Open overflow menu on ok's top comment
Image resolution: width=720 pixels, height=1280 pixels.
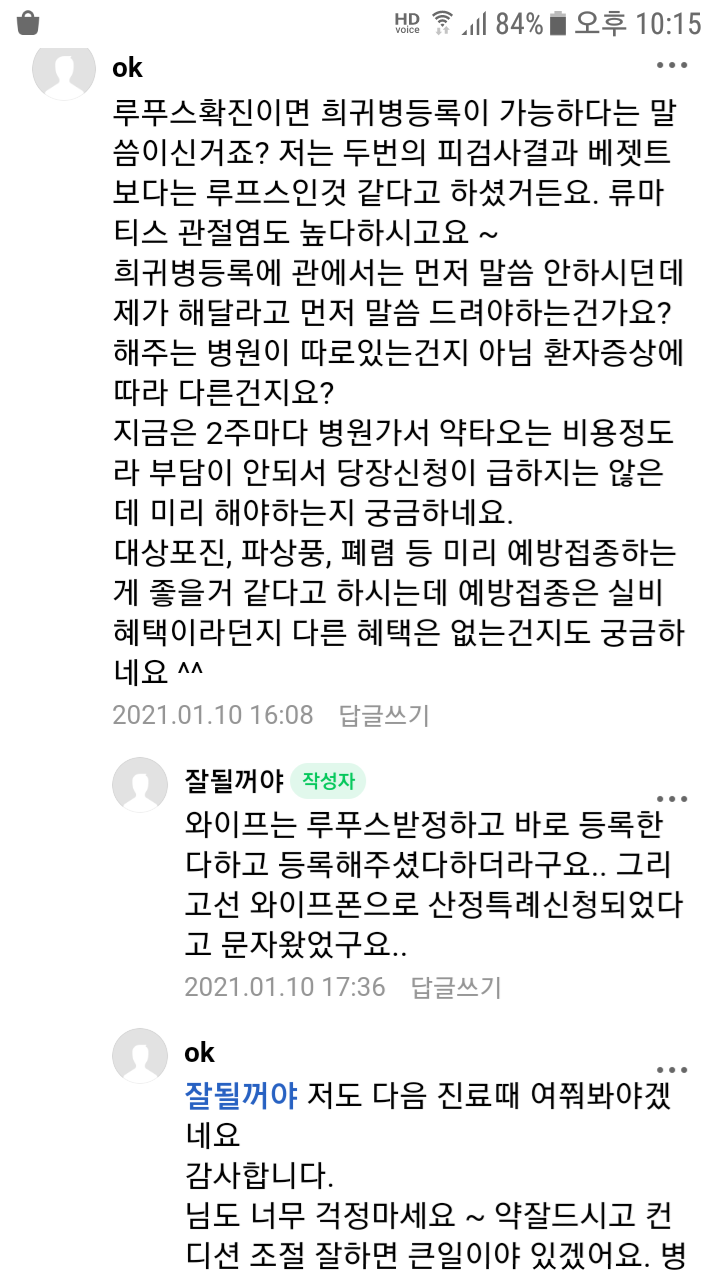671,66
